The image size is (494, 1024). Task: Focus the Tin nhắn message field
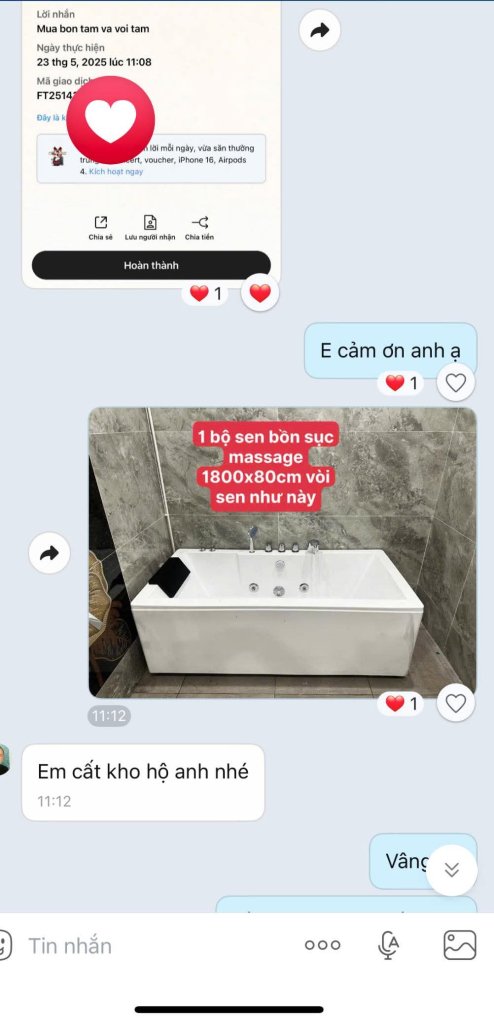tap(157, 946)
